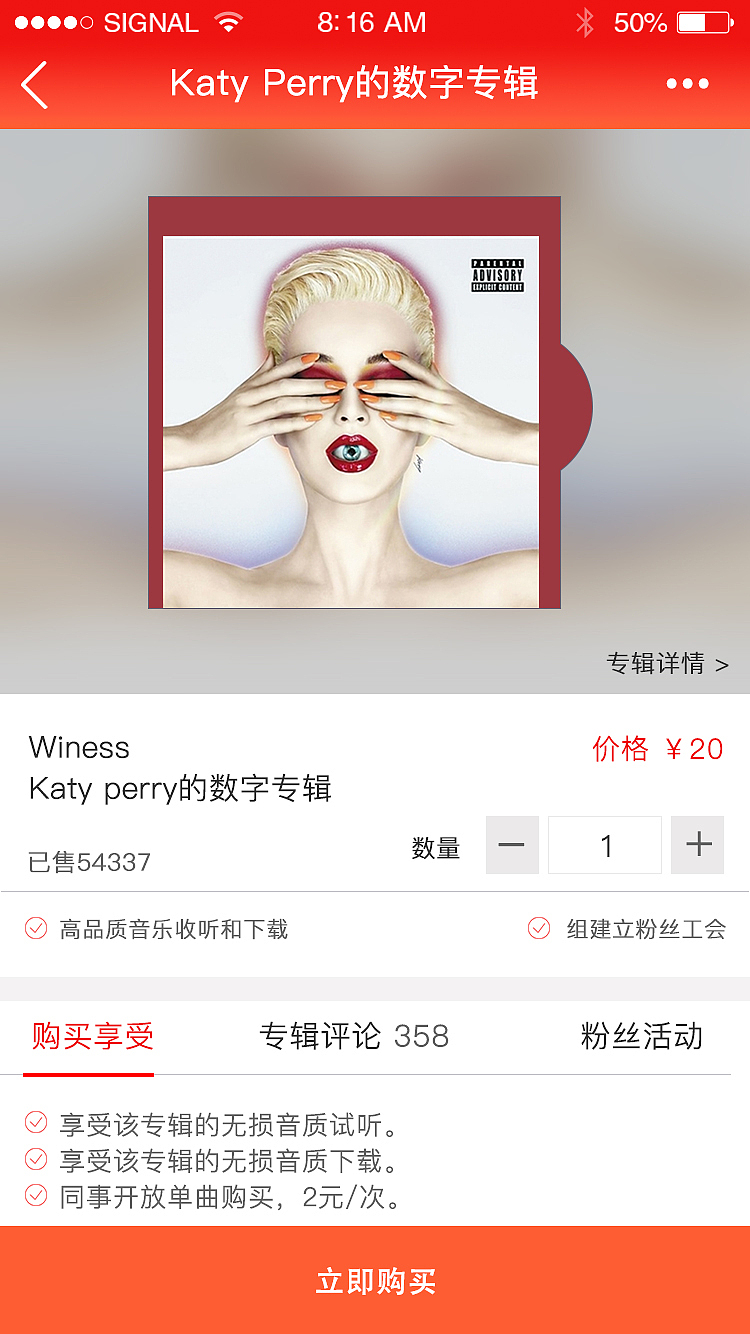
Task: Tap the battery indicator showing 50%
Action: 692,22
